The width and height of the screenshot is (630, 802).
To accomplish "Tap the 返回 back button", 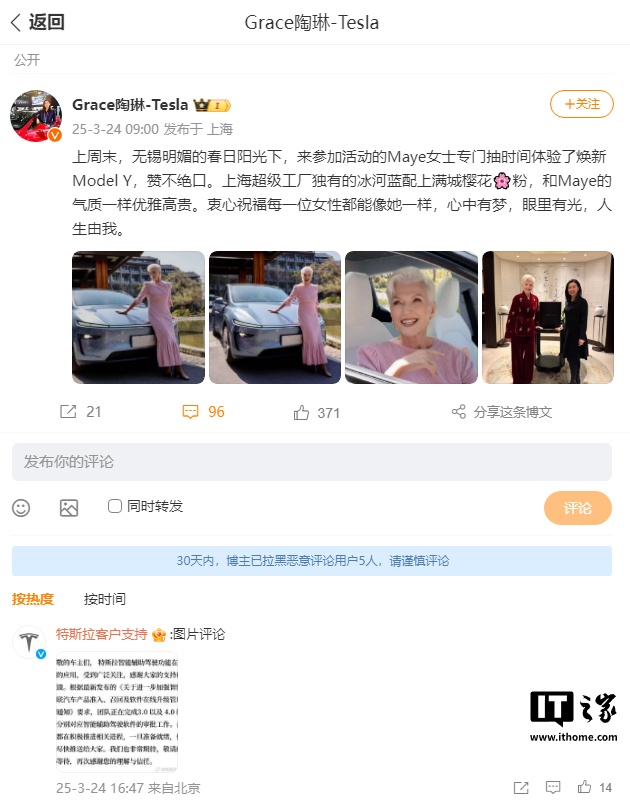I will pos(37,22).
